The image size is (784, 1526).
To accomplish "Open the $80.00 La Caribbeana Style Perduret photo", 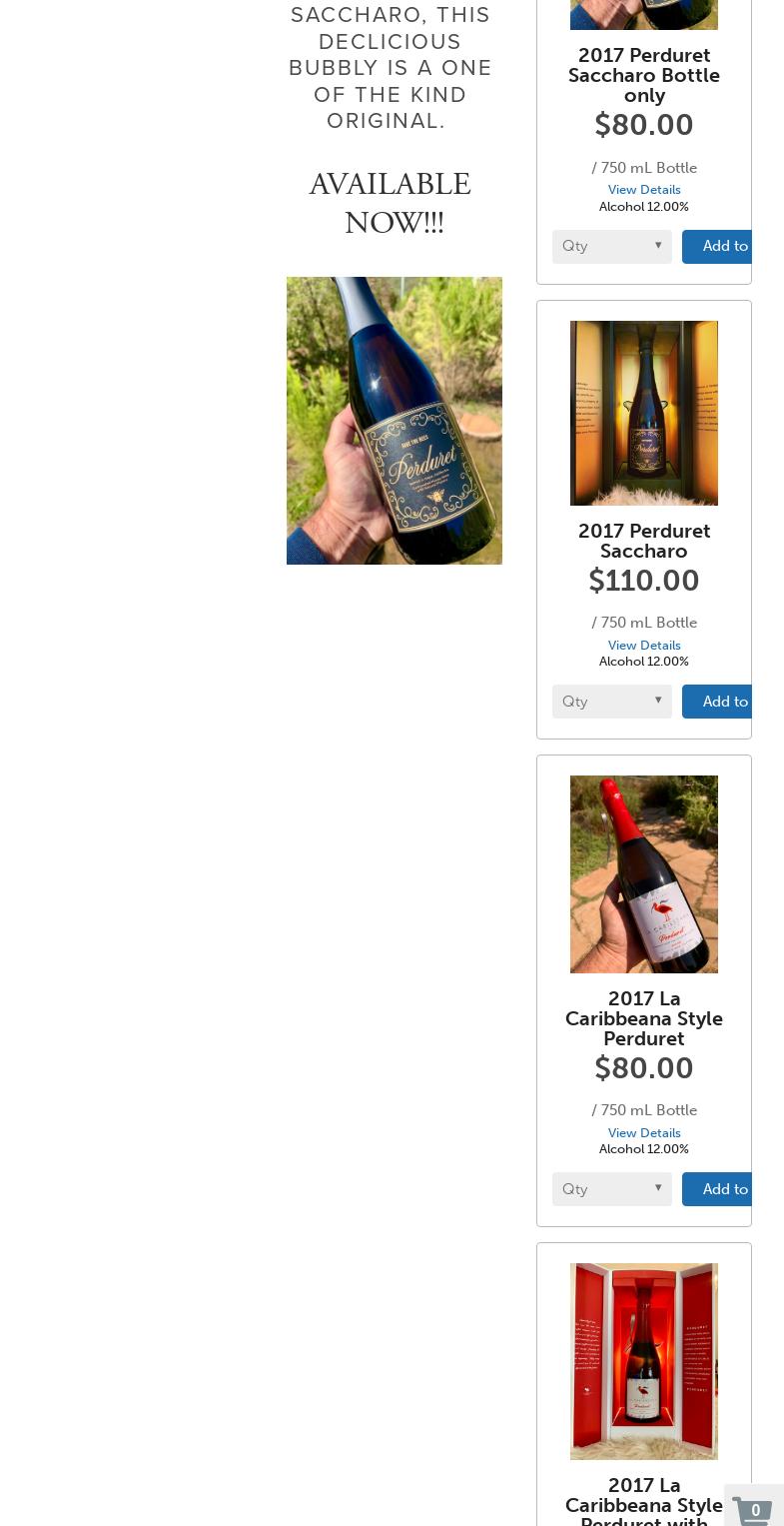I will (644, 874).
